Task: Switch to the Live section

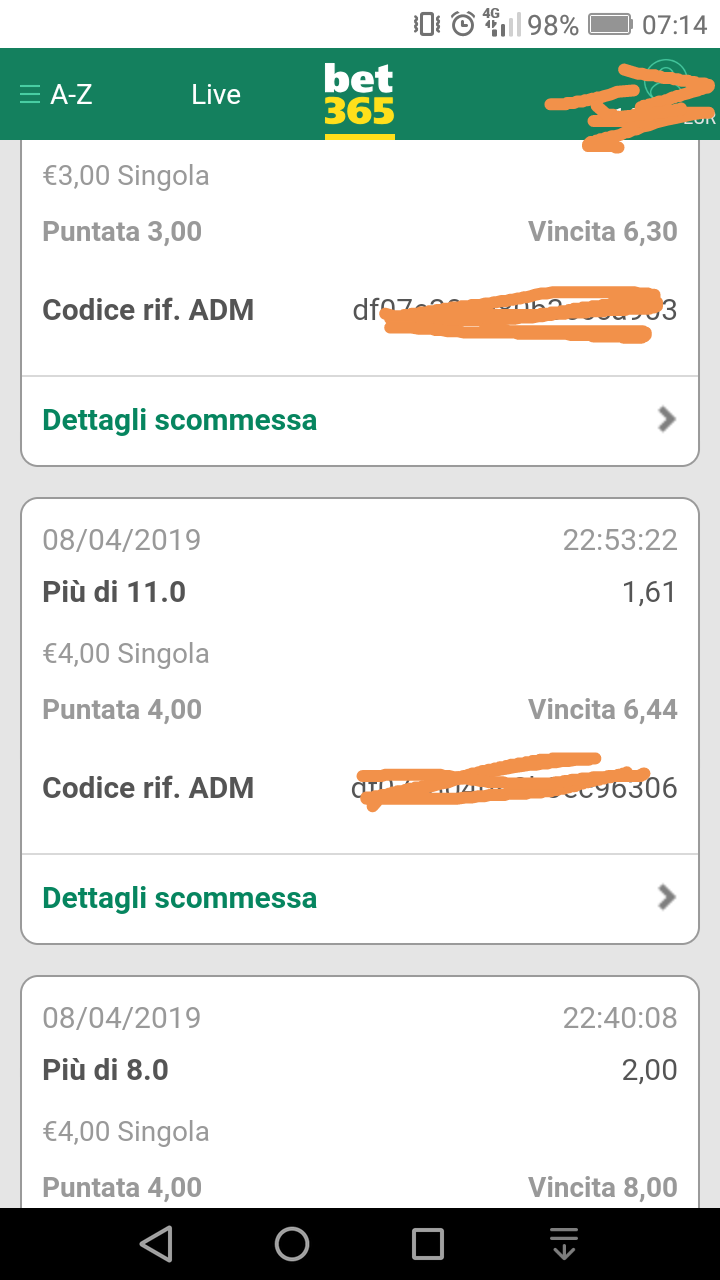Action: point(216,95)
